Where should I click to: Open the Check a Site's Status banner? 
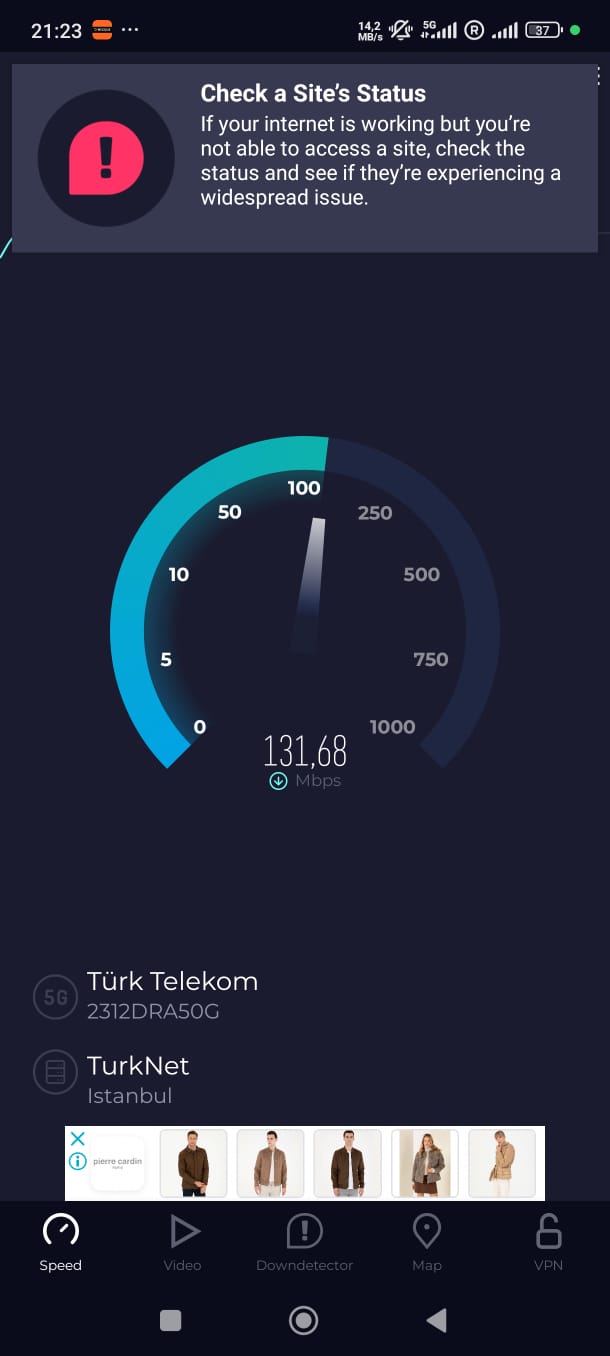click(x=305, y=158)
